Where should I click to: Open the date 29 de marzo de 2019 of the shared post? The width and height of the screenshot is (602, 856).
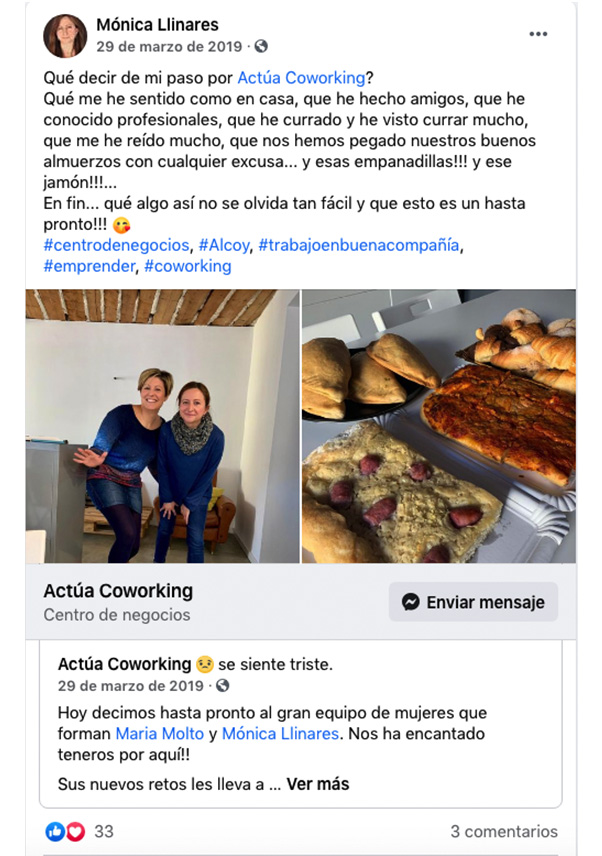point(131,686)
